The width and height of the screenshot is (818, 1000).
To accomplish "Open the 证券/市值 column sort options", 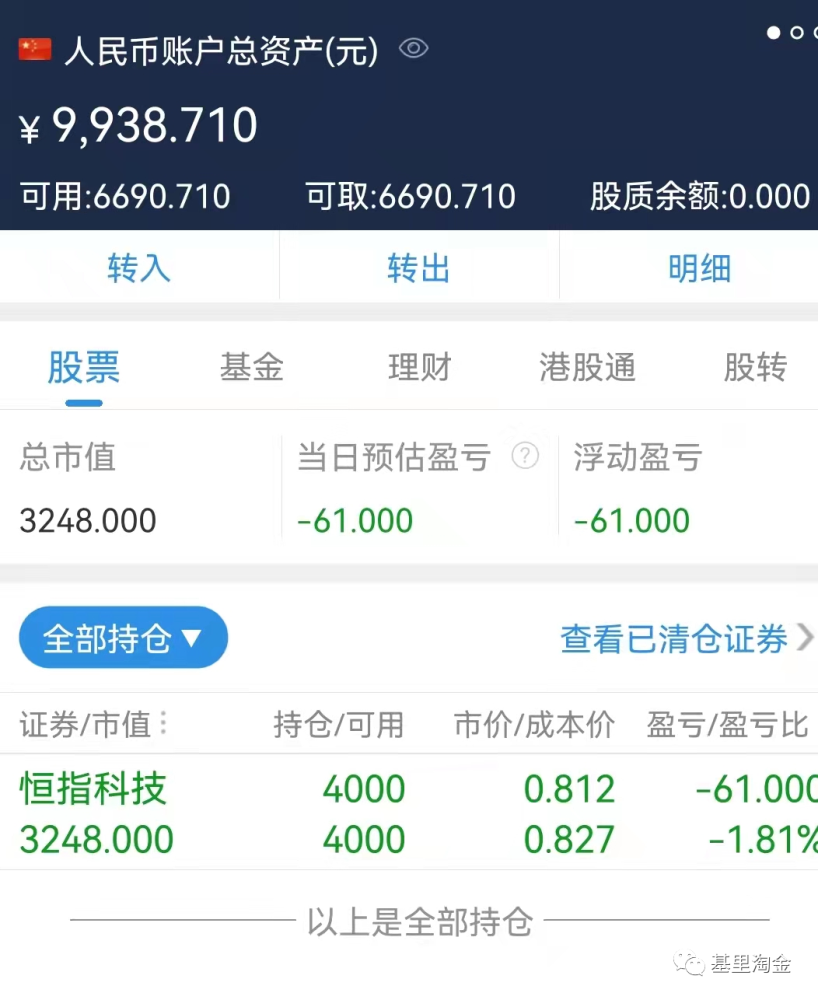I will point(89,724).
